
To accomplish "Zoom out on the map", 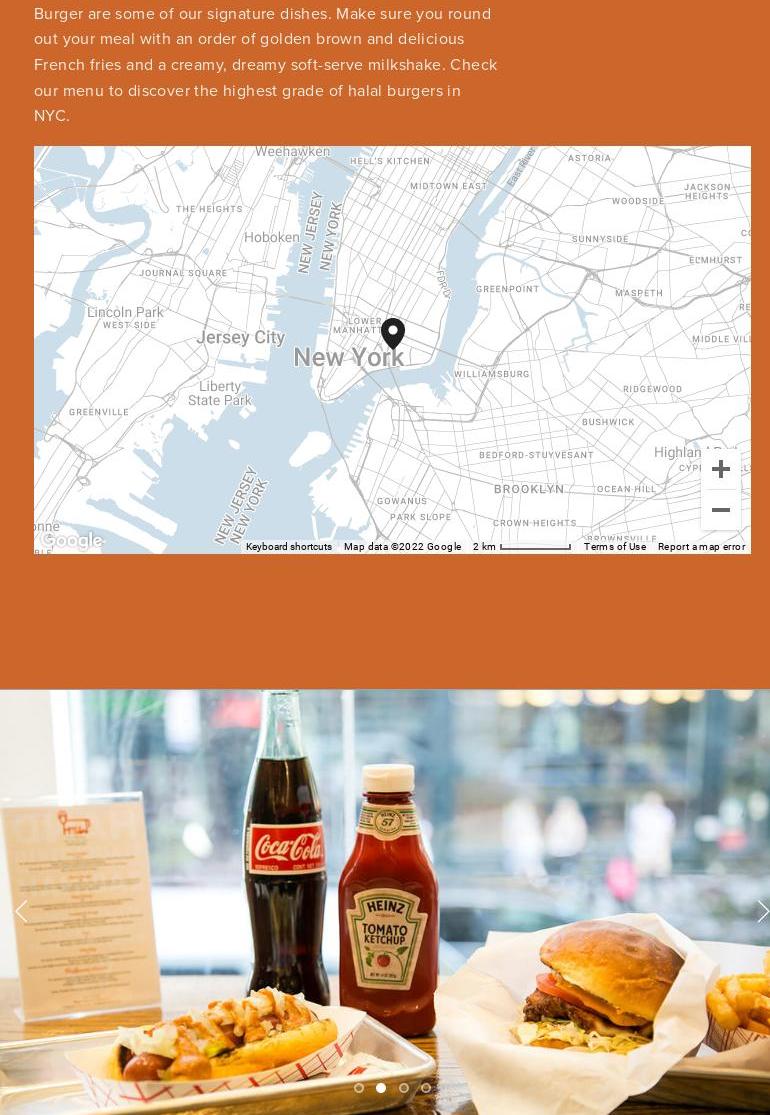I will tap(720, 510).
